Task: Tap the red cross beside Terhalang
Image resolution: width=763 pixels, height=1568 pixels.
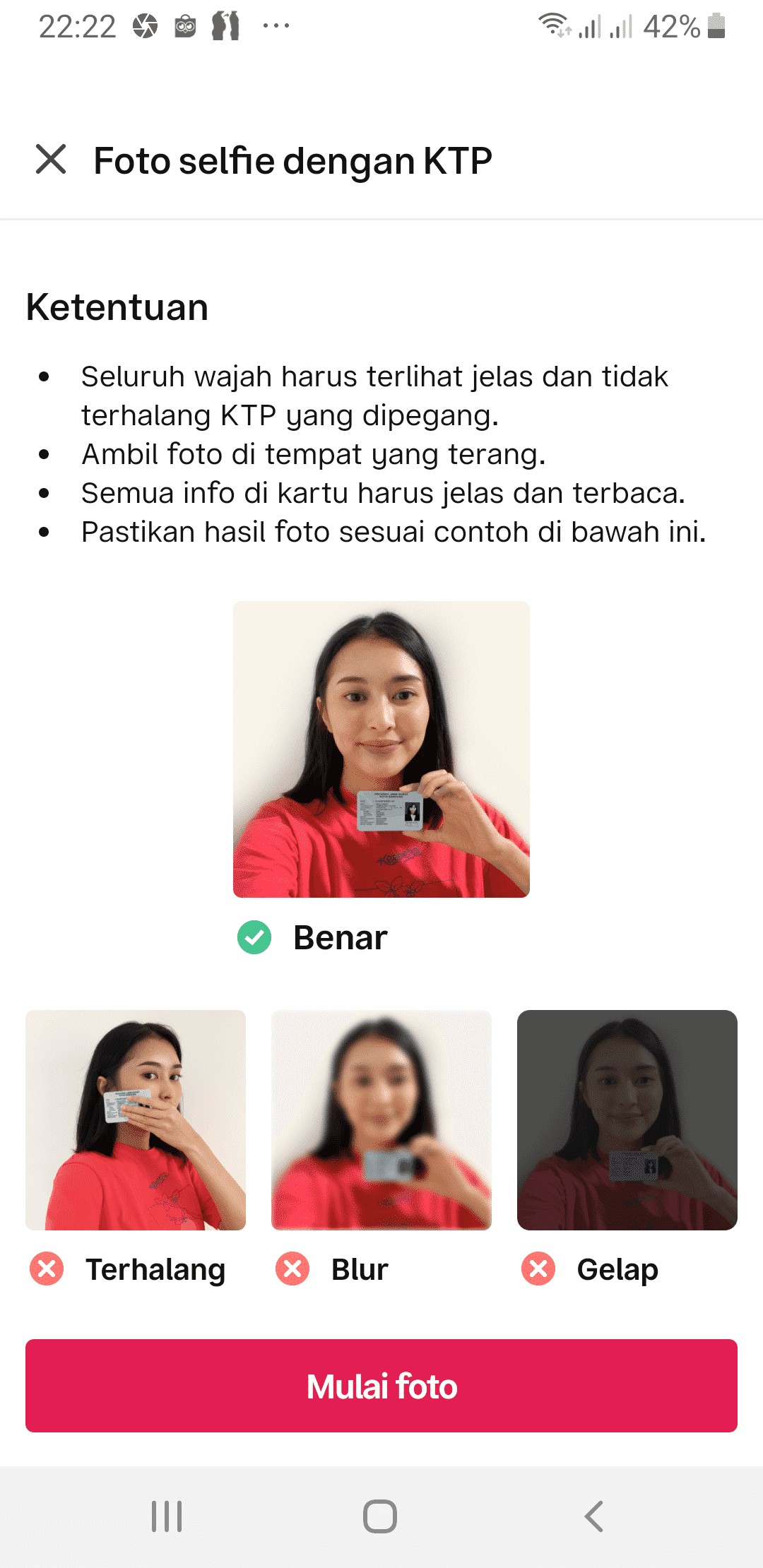Action: [x=46, y=1268]
